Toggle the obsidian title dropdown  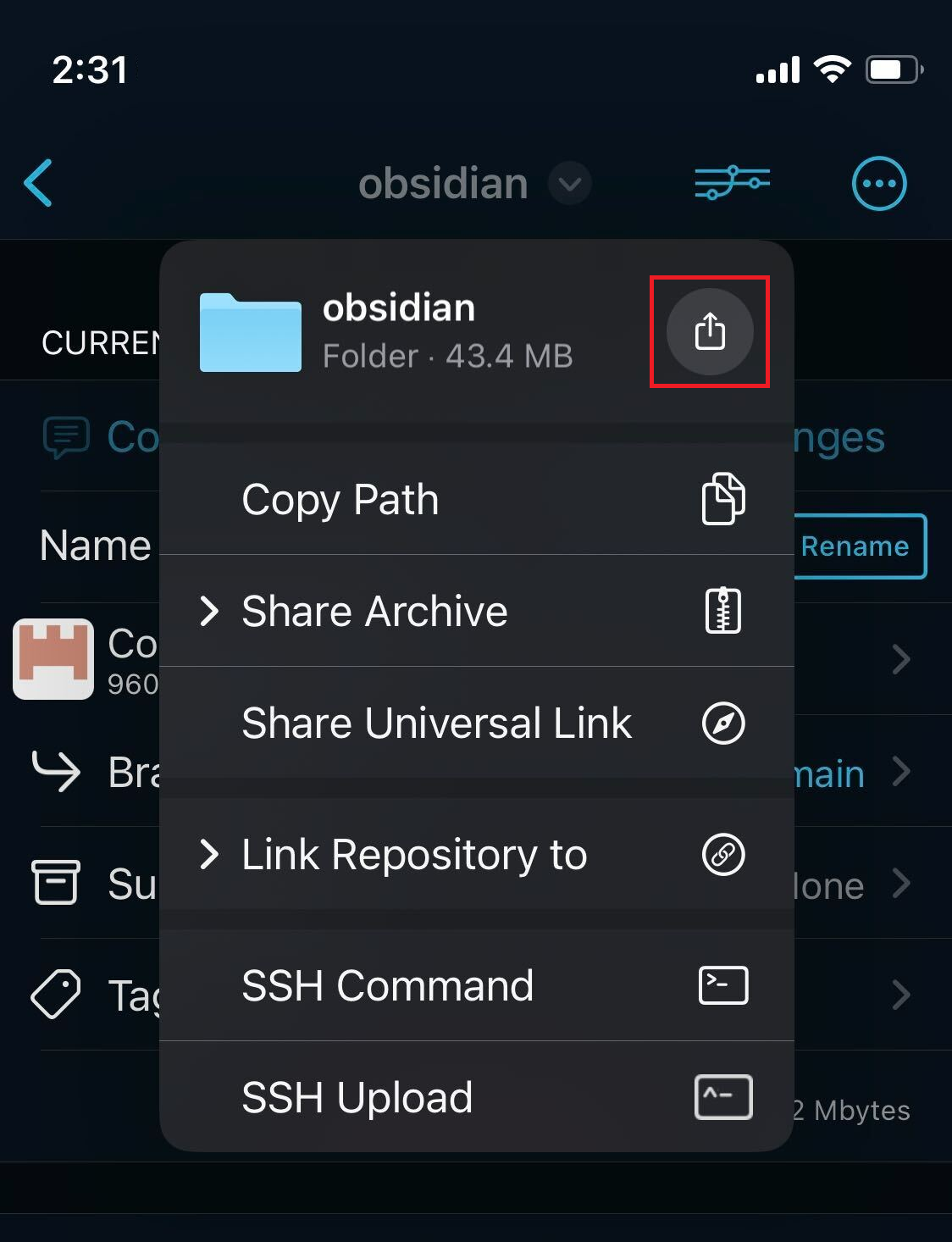click(x=569, y=183)
